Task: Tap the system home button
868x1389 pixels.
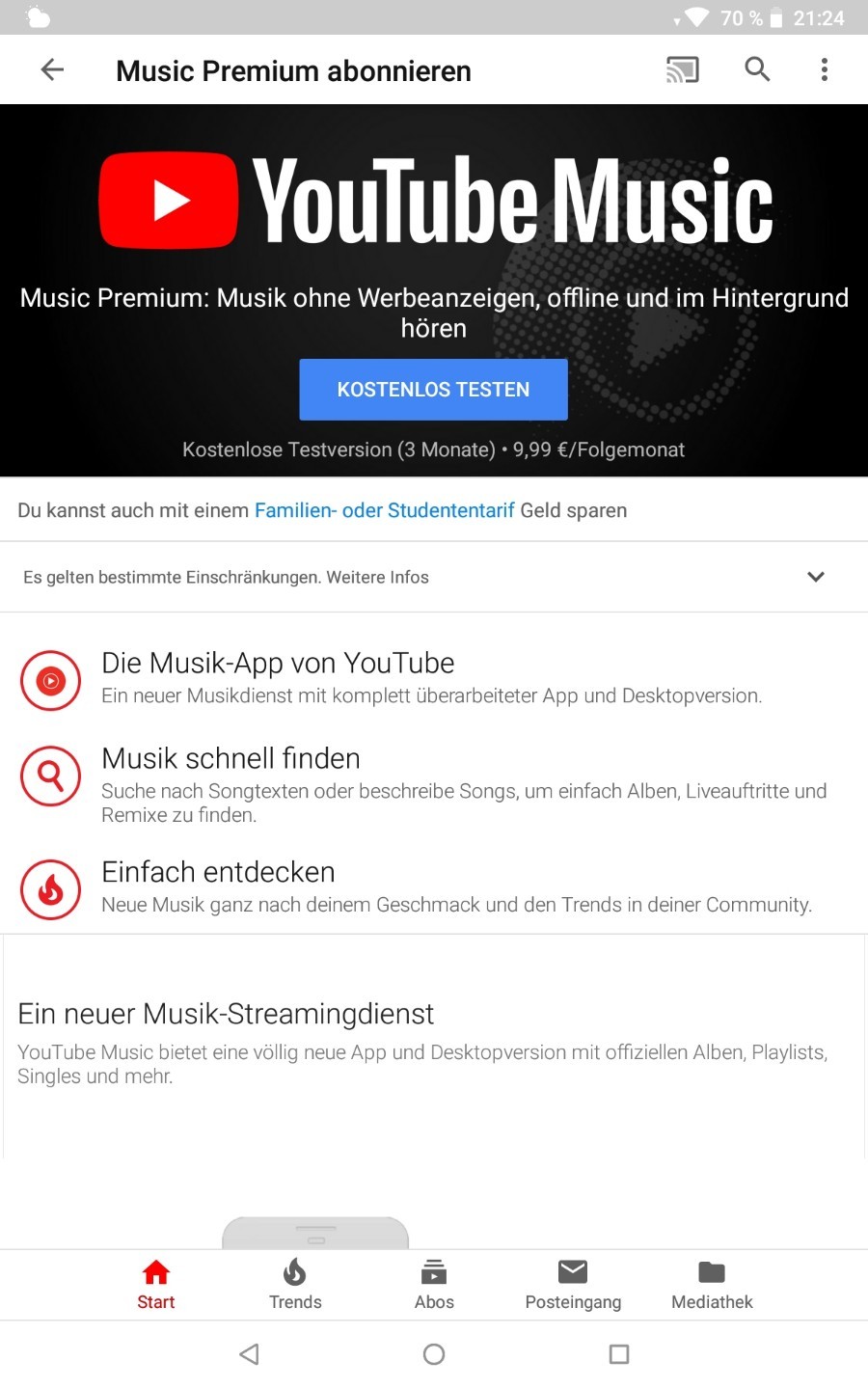Action: pyautogui.click(x=434, y=1354)
